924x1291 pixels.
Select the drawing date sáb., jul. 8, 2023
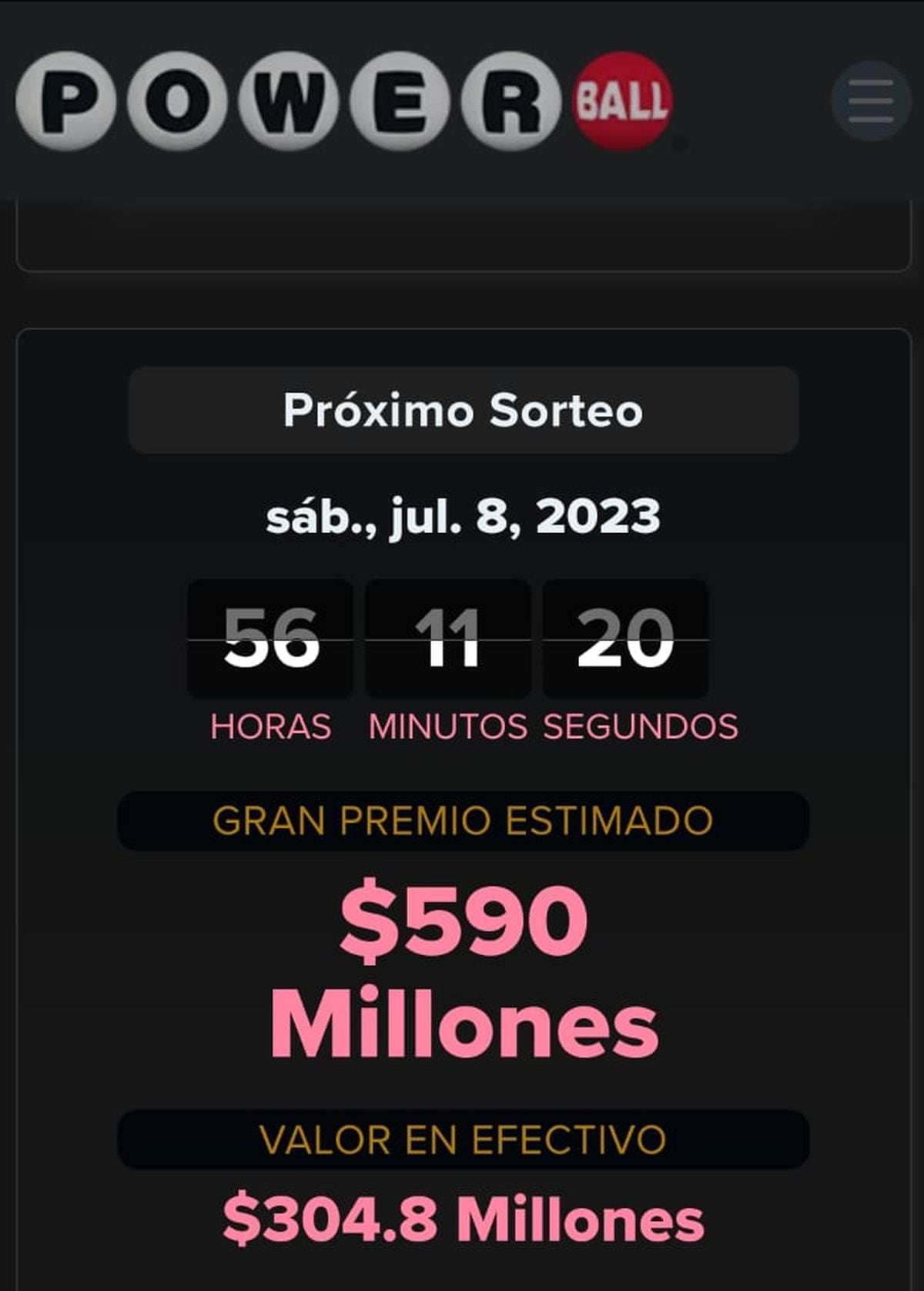tap(462, 518)
